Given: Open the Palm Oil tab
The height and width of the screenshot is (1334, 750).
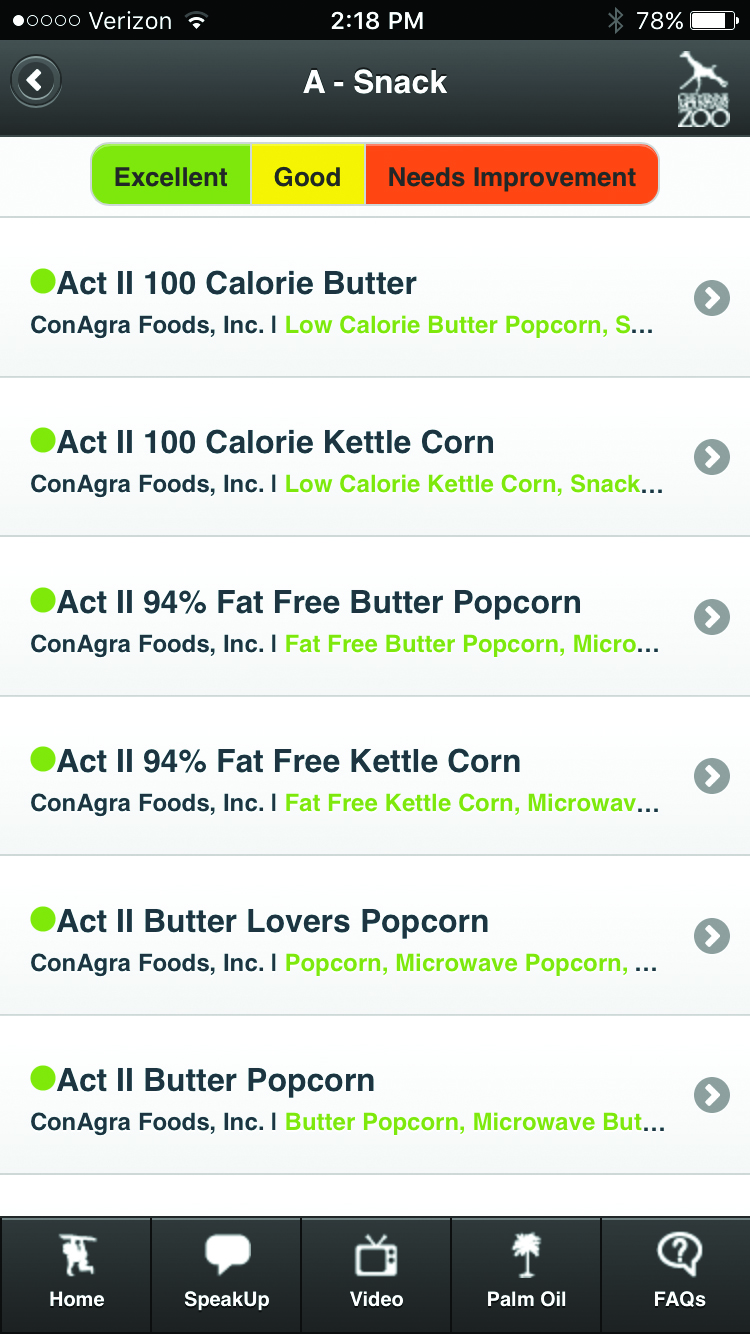Looking at the screenshot, I should [526, 1274].
